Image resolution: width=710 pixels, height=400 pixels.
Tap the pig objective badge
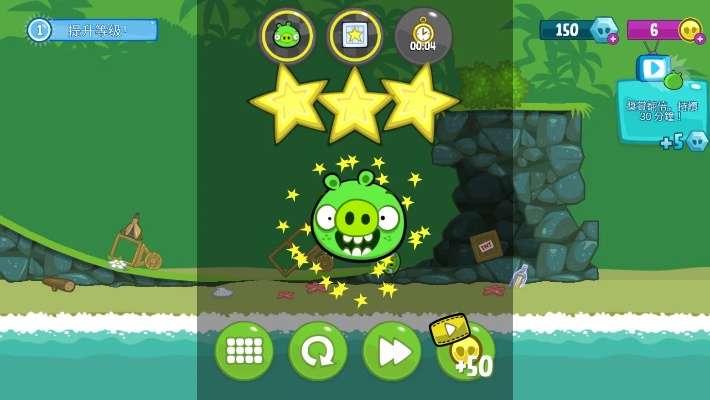287,36
